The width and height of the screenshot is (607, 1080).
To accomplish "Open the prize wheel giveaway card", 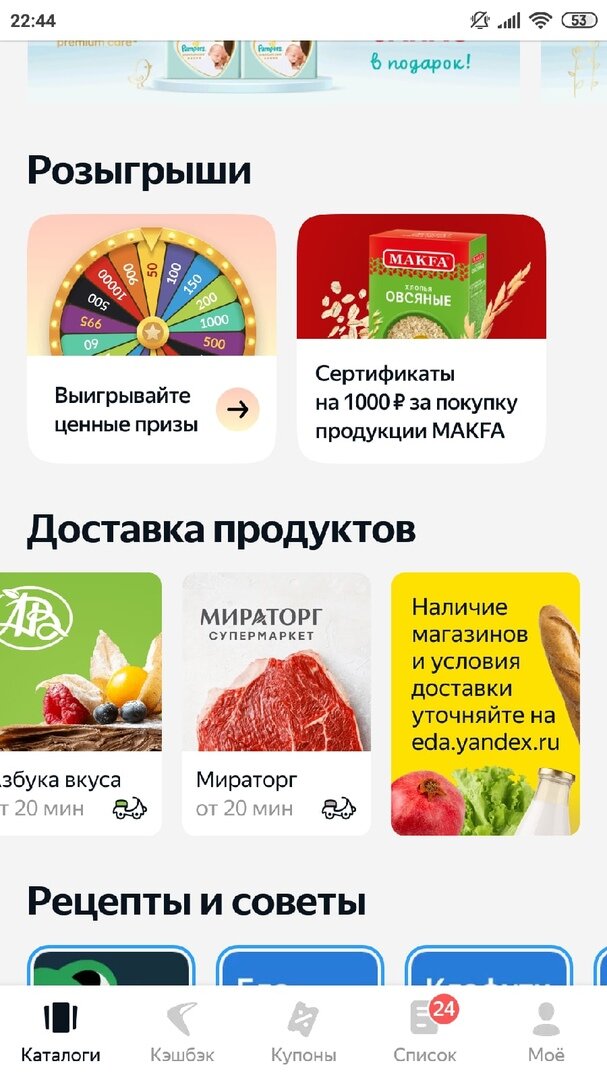I will point(152,338).
